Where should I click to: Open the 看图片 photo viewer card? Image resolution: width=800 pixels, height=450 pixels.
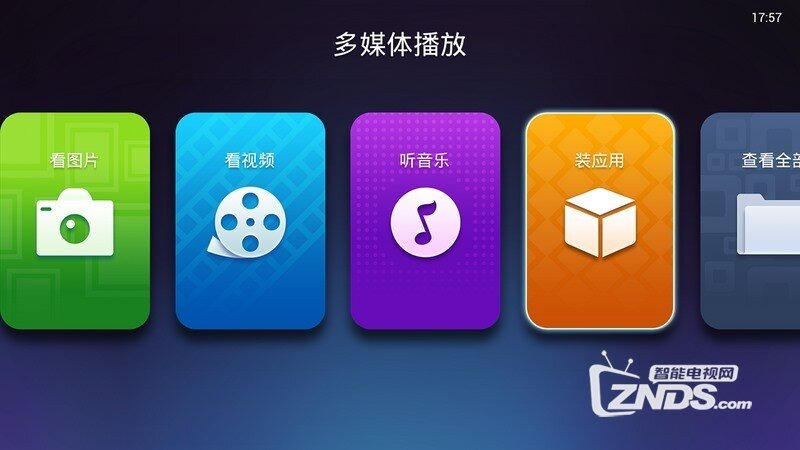point(74,220)
